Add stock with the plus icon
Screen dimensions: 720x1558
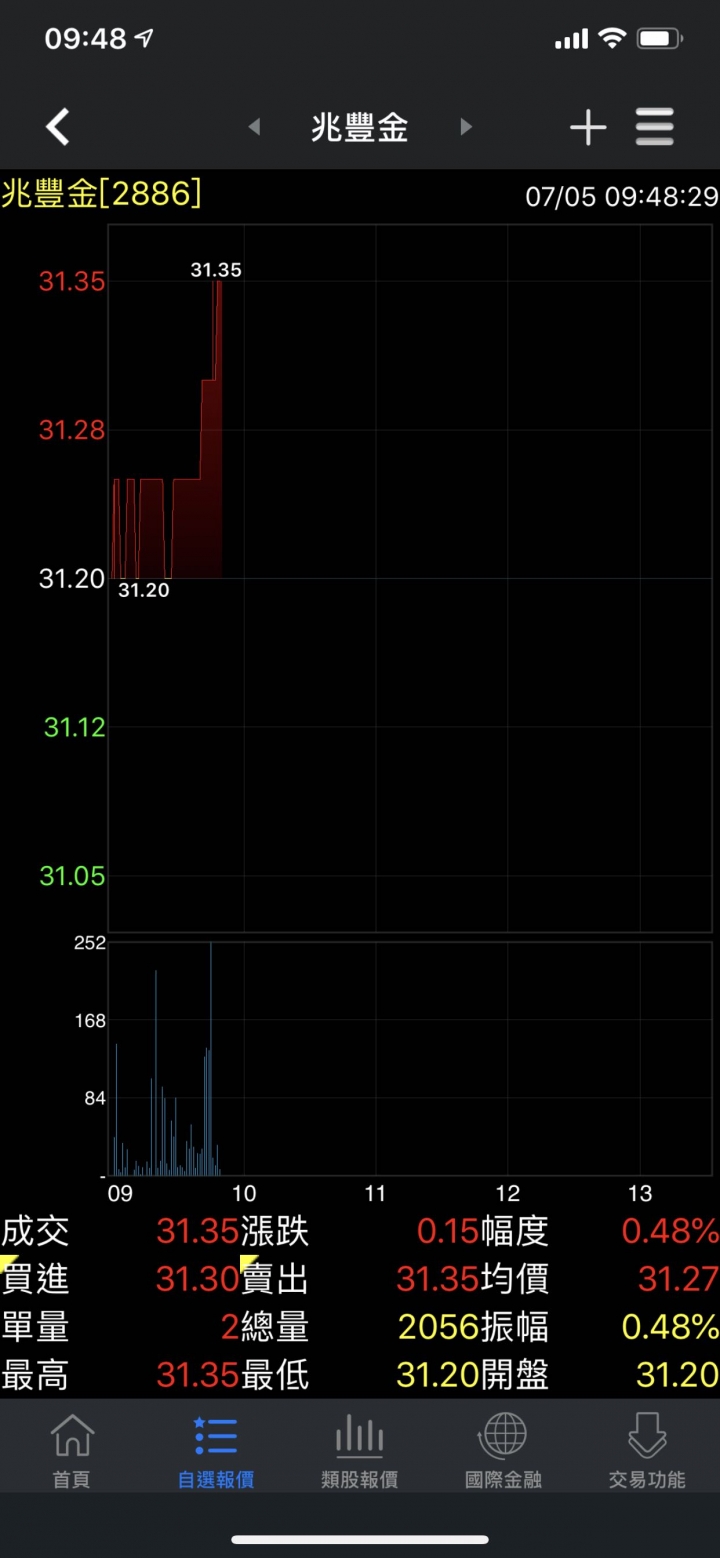point(588,127)
